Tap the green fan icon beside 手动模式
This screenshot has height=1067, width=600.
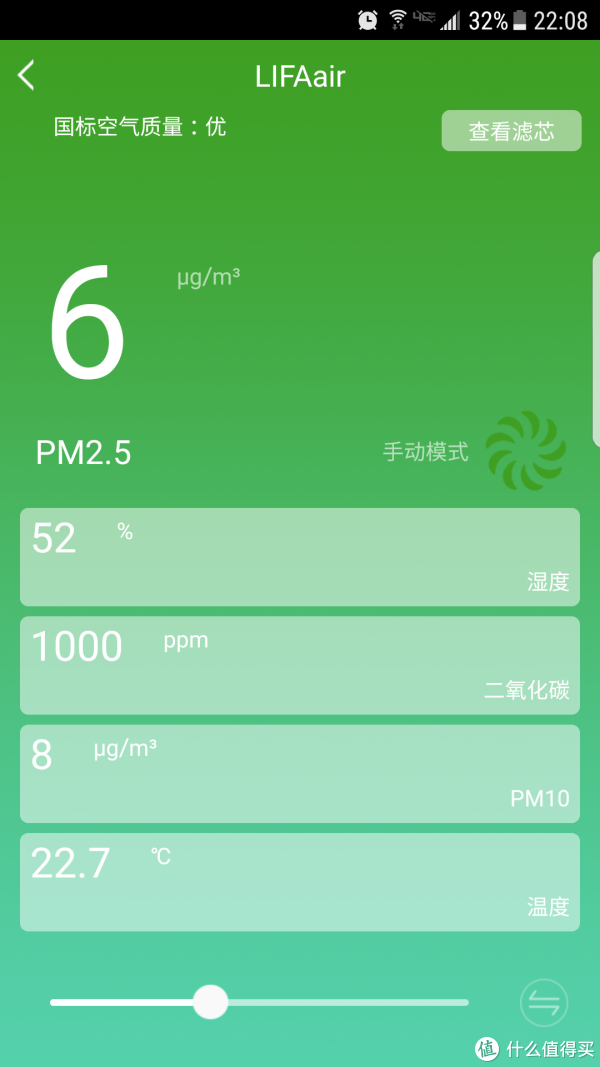pos(525,450)
